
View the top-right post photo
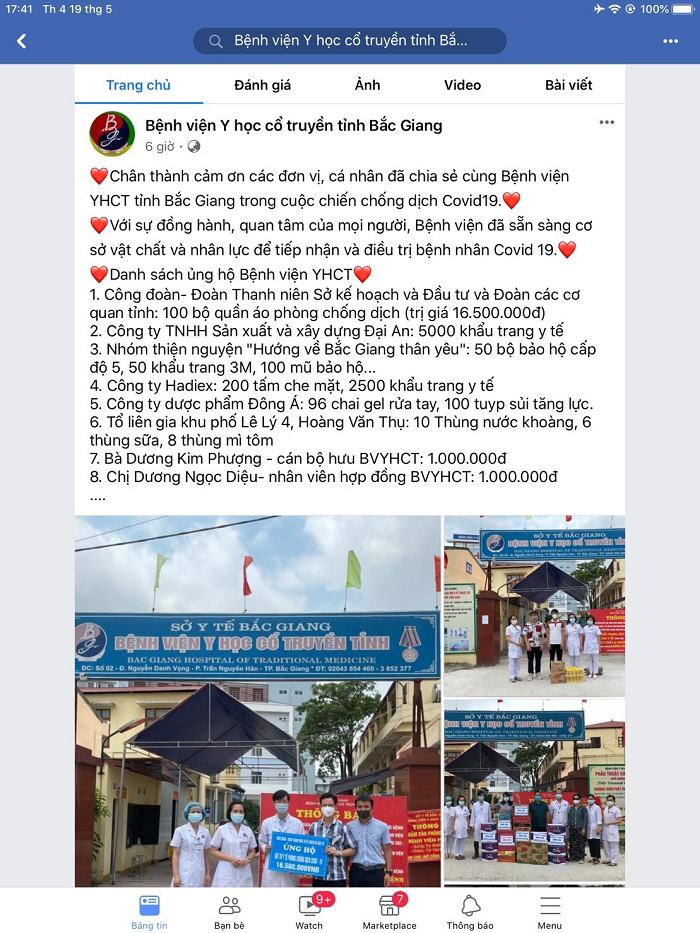534,605
